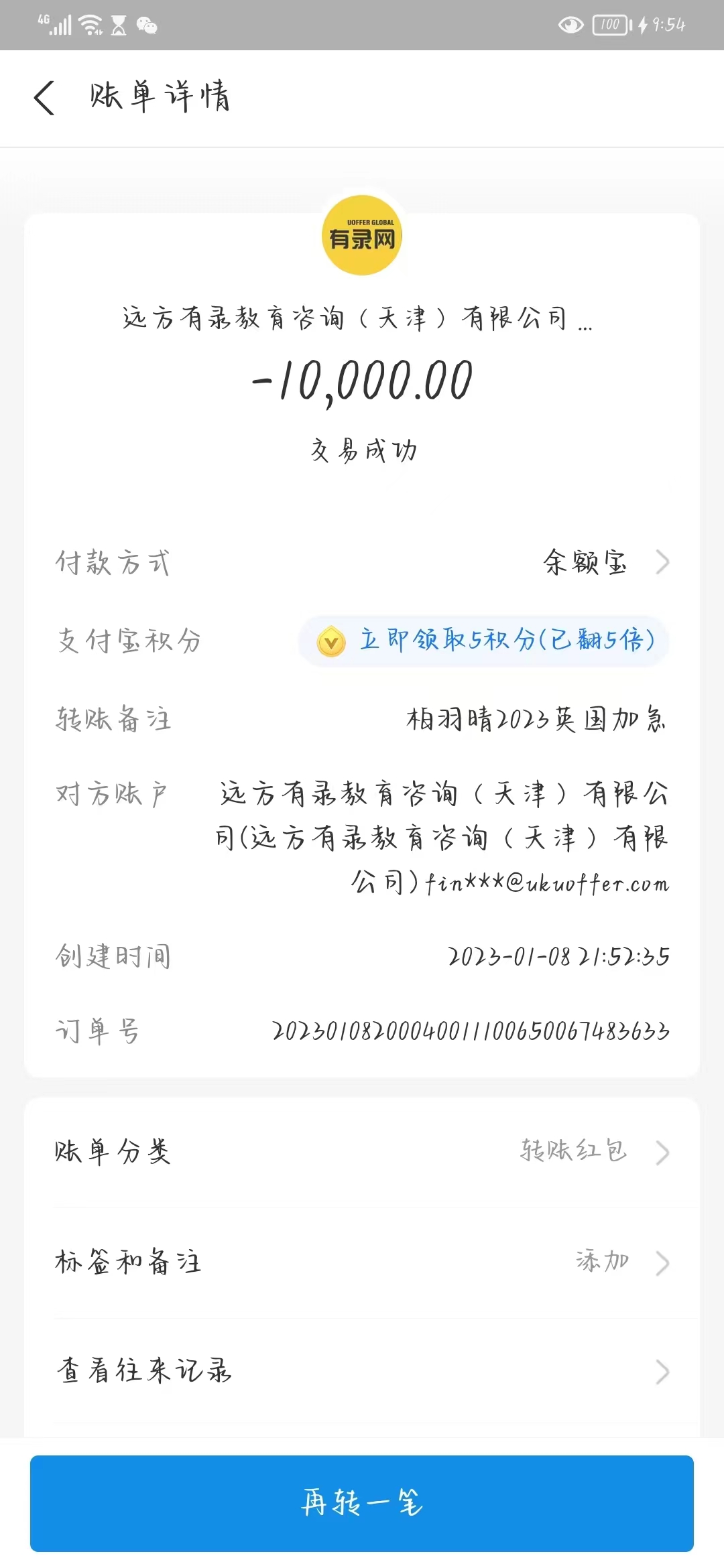Tap 再转一笔 to transfer again
Image resolution: width=724 pixels, height=1568 pixels.
362,1503
